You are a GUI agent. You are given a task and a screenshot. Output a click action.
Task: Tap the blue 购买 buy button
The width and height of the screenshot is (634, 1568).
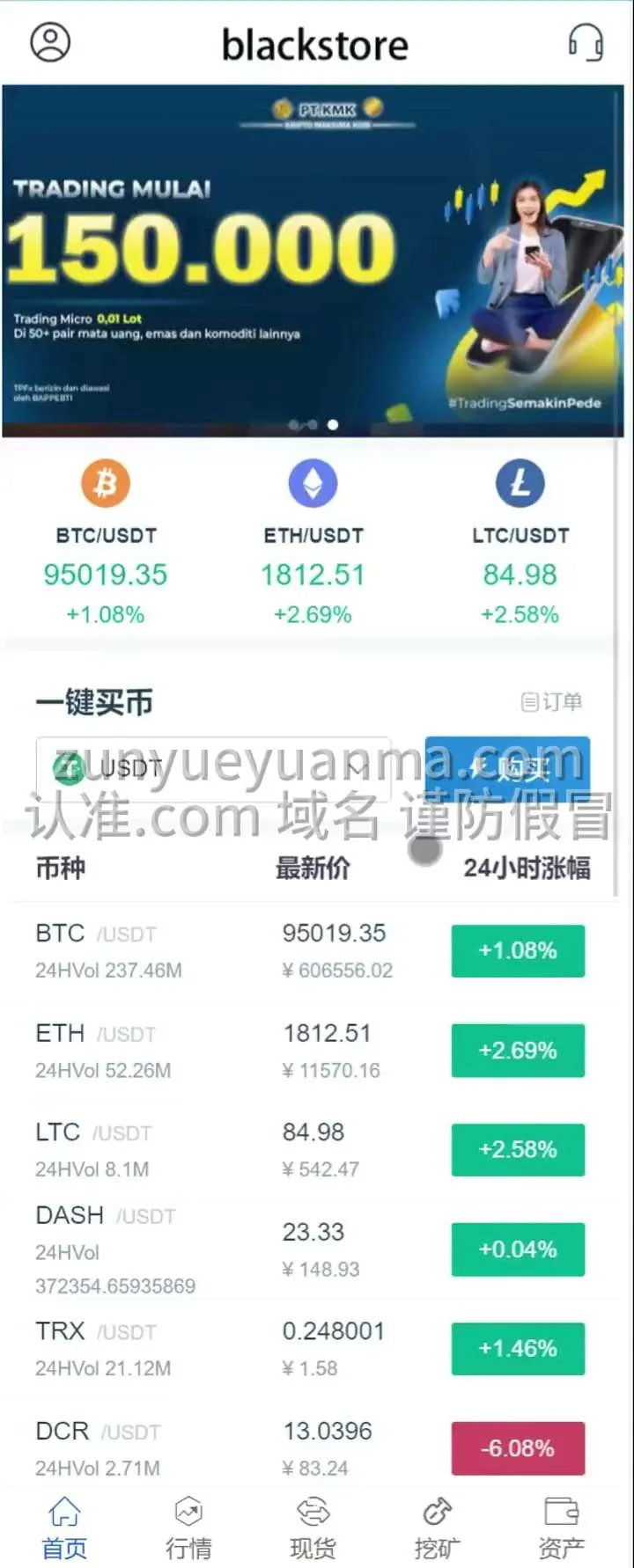507,769
